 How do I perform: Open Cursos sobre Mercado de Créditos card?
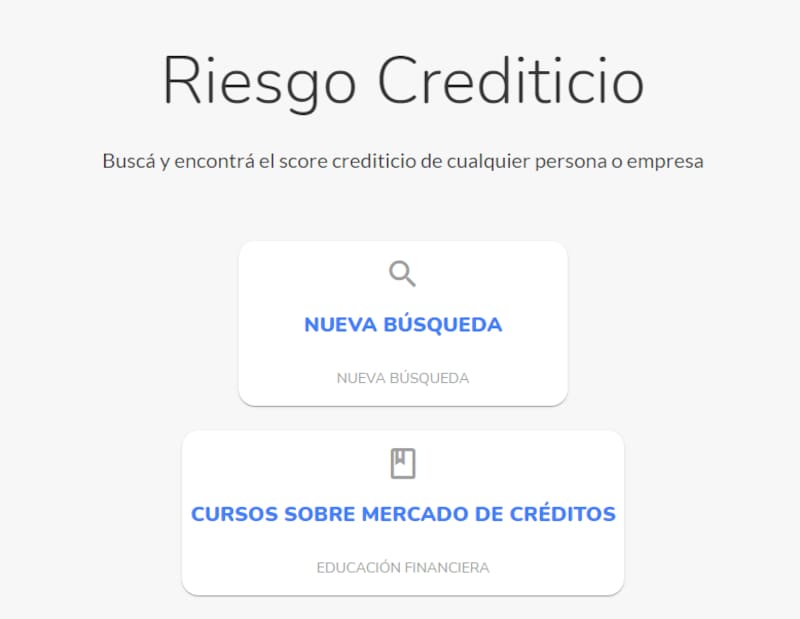point(403,514)
